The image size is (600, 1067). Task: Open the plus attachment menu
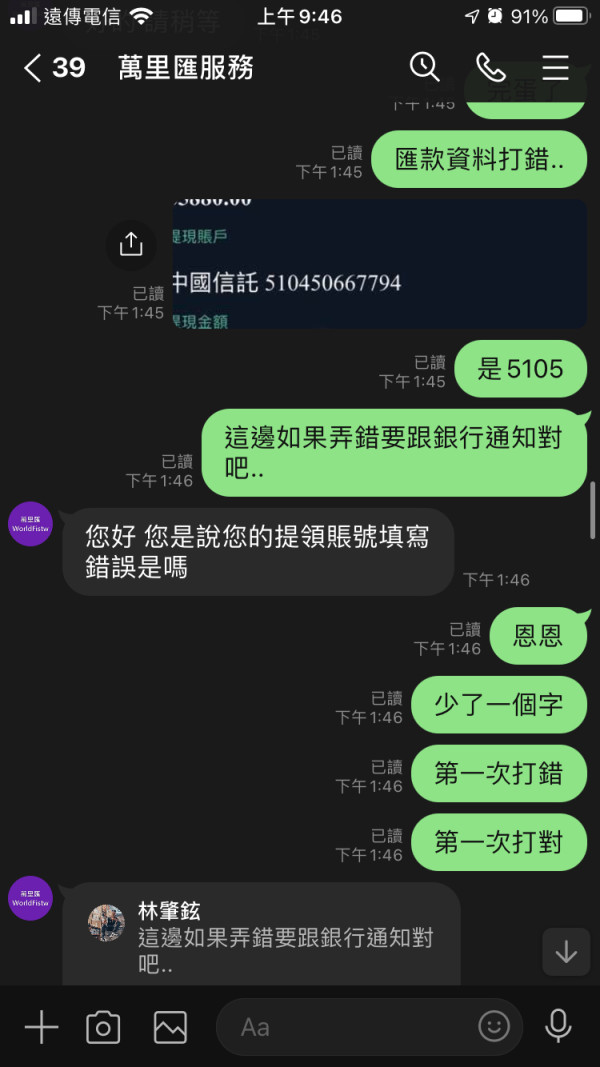pos(41,1026)
